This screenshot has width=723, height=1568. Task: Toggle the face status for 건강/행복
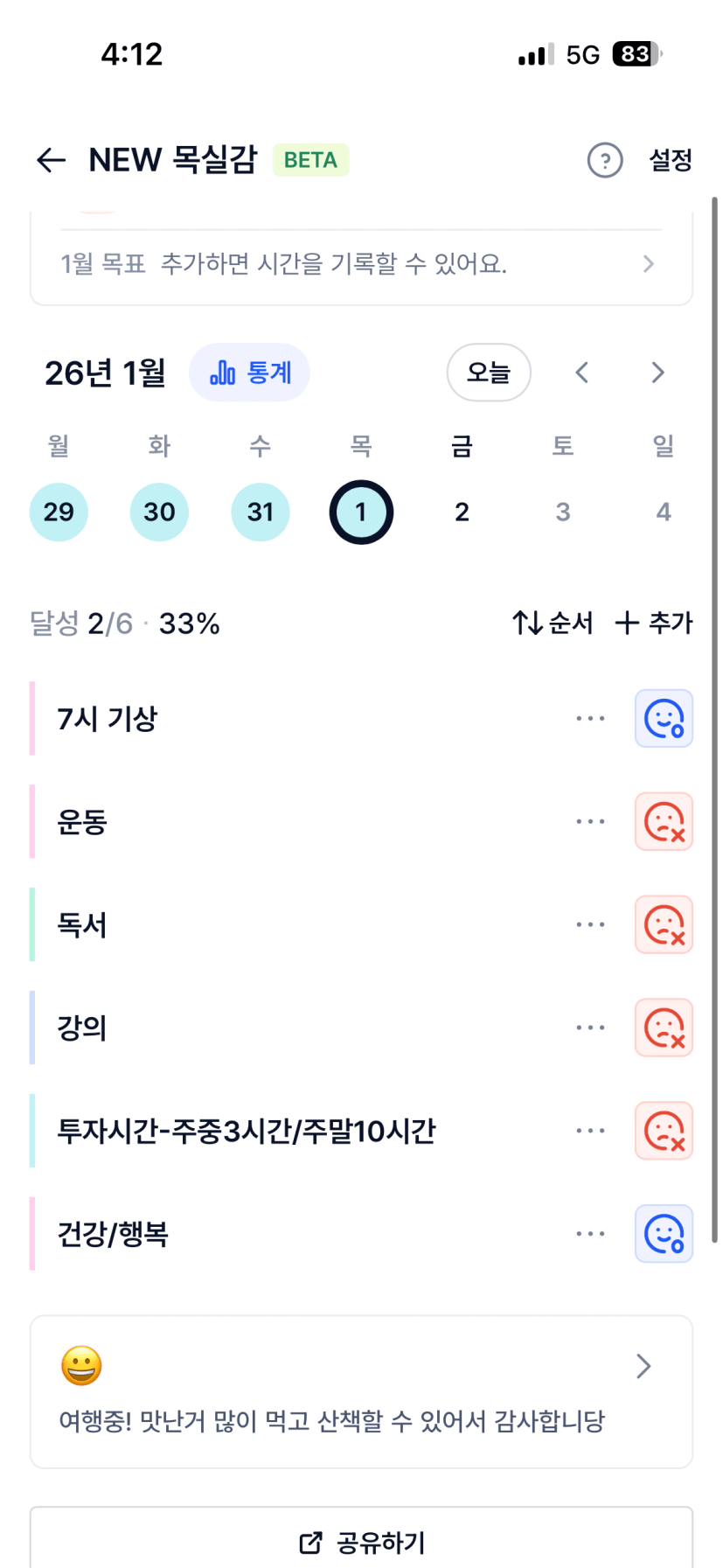pyautogui.click(x=664, y=1234)
